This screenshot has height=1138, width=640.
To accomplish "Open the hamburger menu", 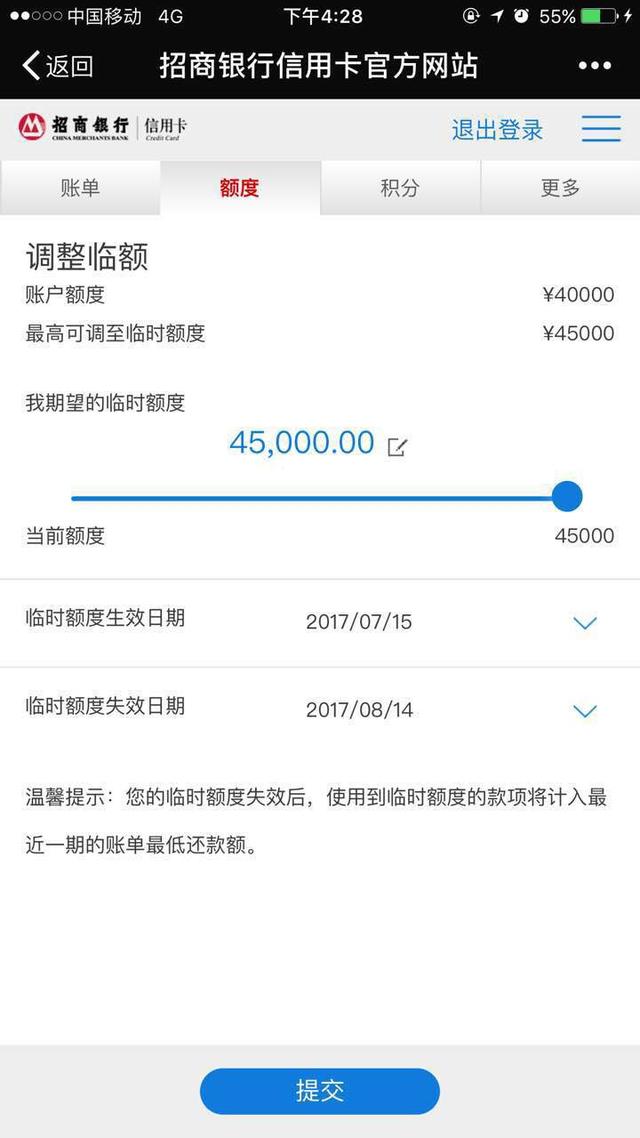I will coord(601,129).
